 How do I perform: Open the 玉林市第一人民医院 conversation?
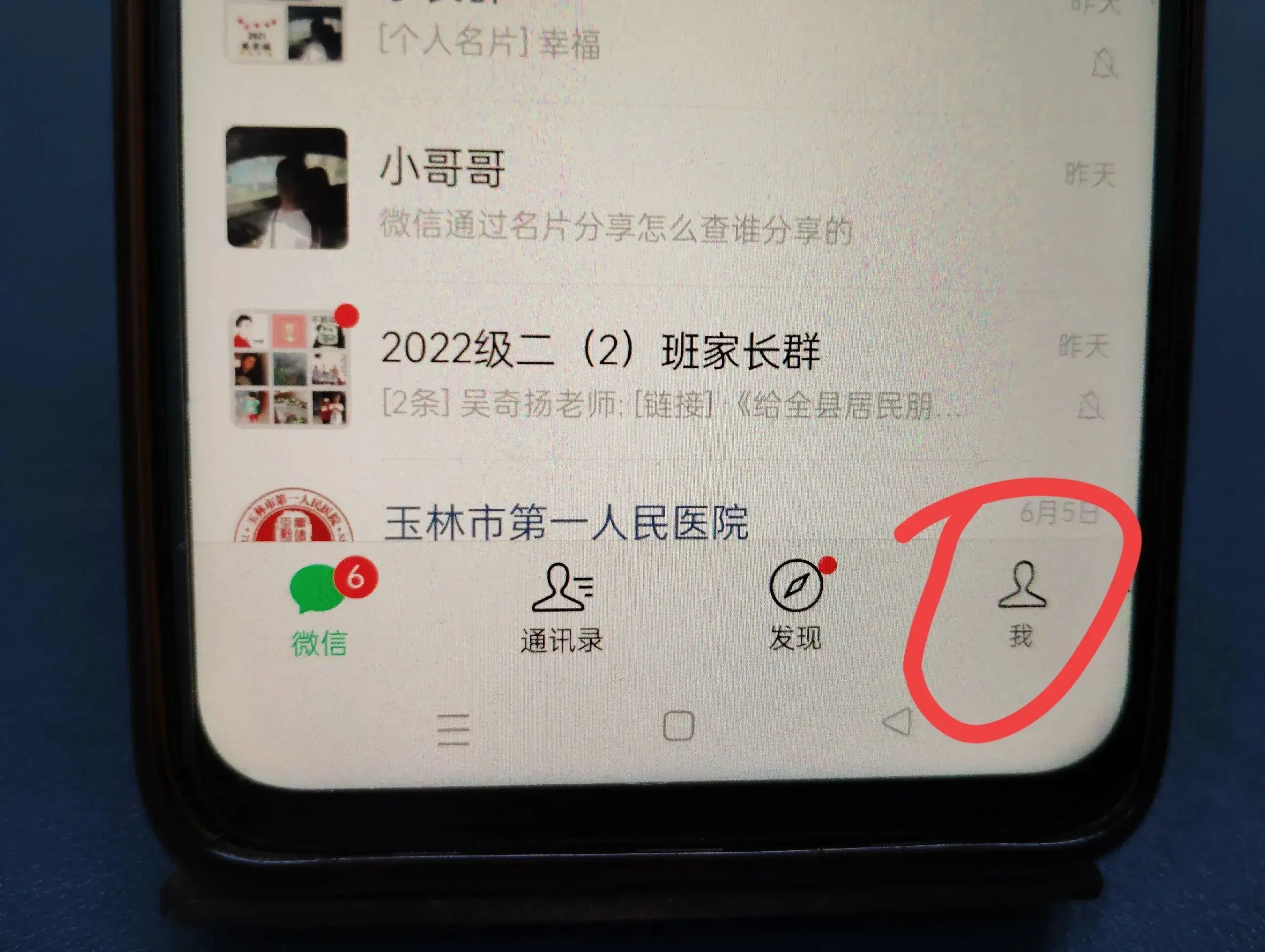point(566,522)
